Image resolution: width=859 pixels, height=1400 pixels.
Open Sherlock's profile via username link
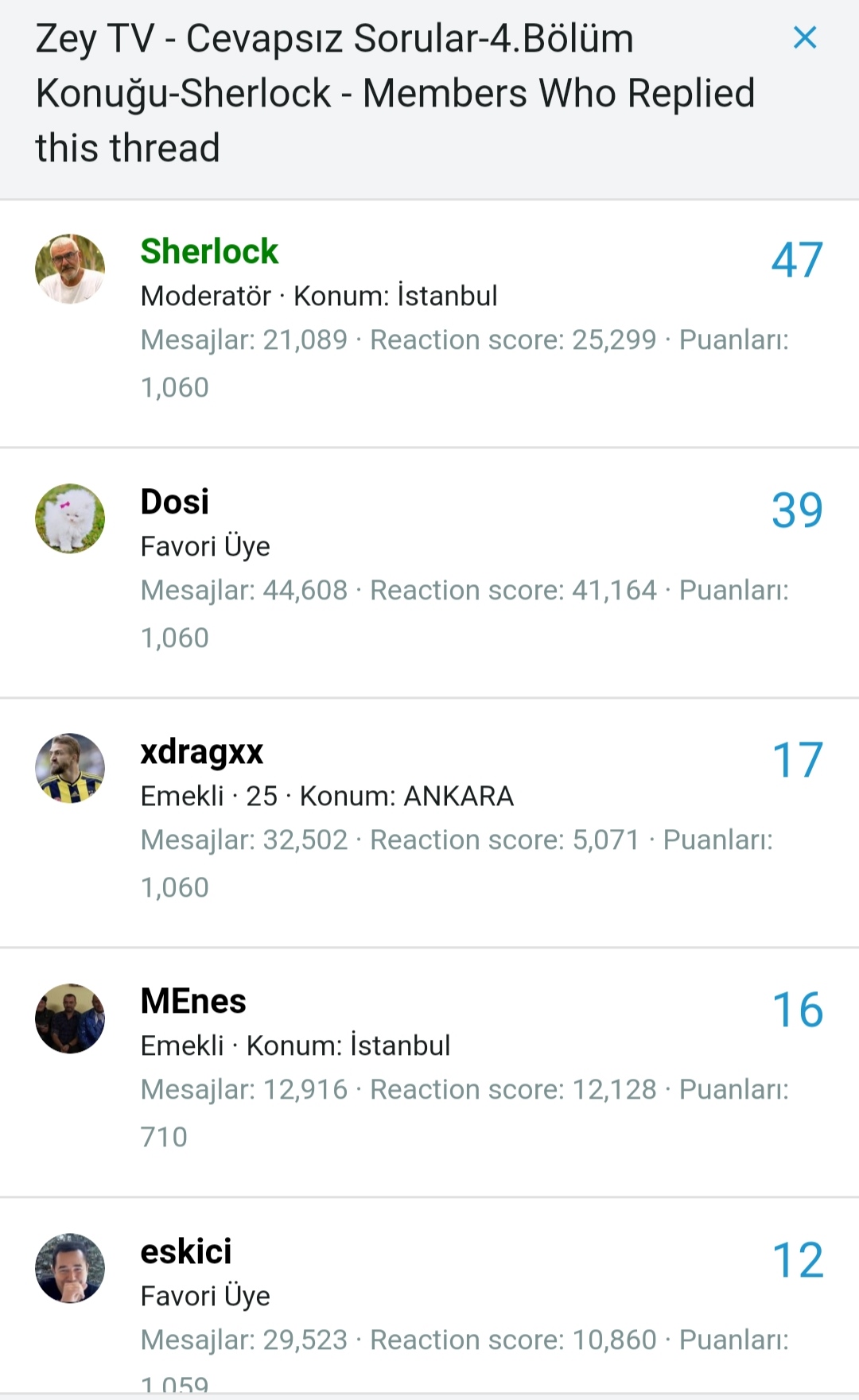click(x=209, y=252)
